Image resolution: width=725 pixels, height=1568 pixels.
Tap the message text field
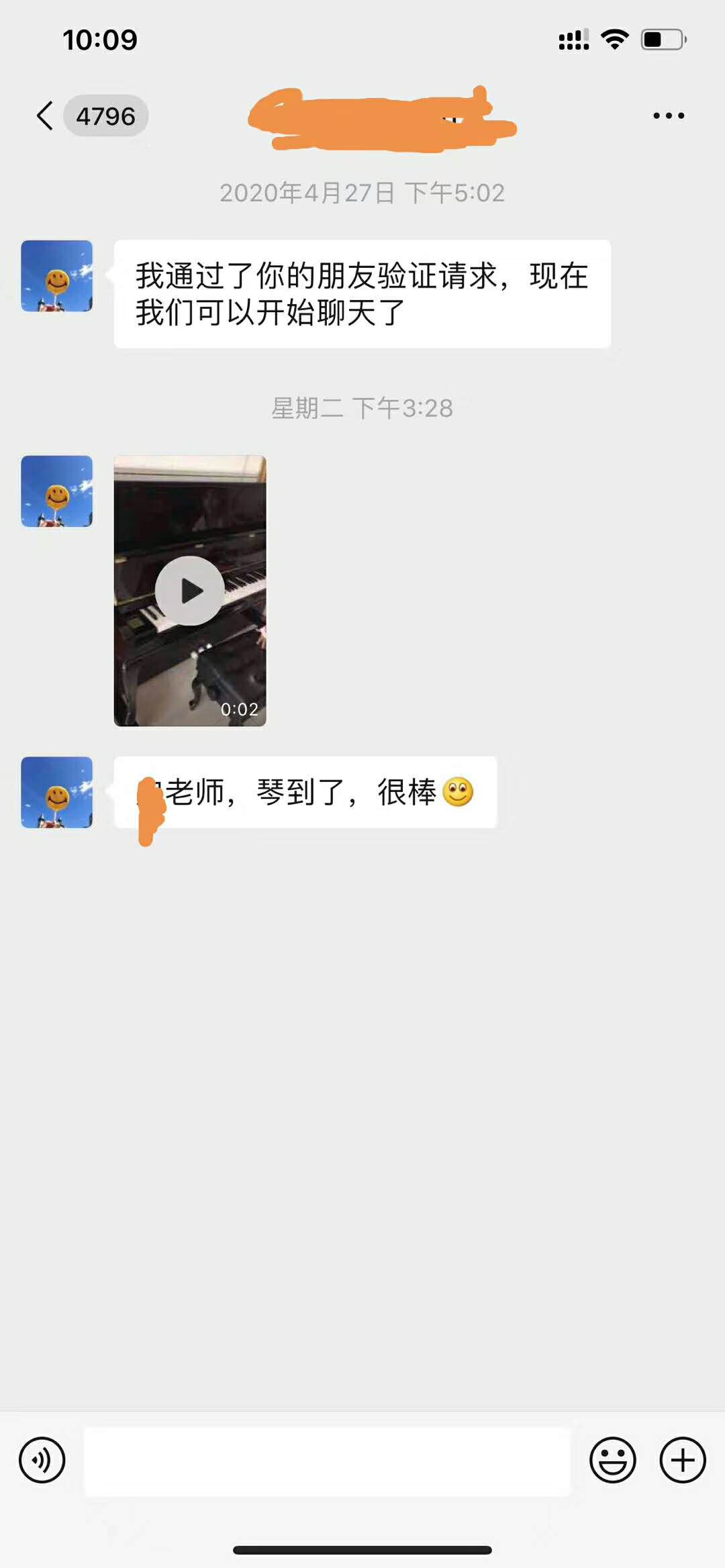pos(328,1461)
